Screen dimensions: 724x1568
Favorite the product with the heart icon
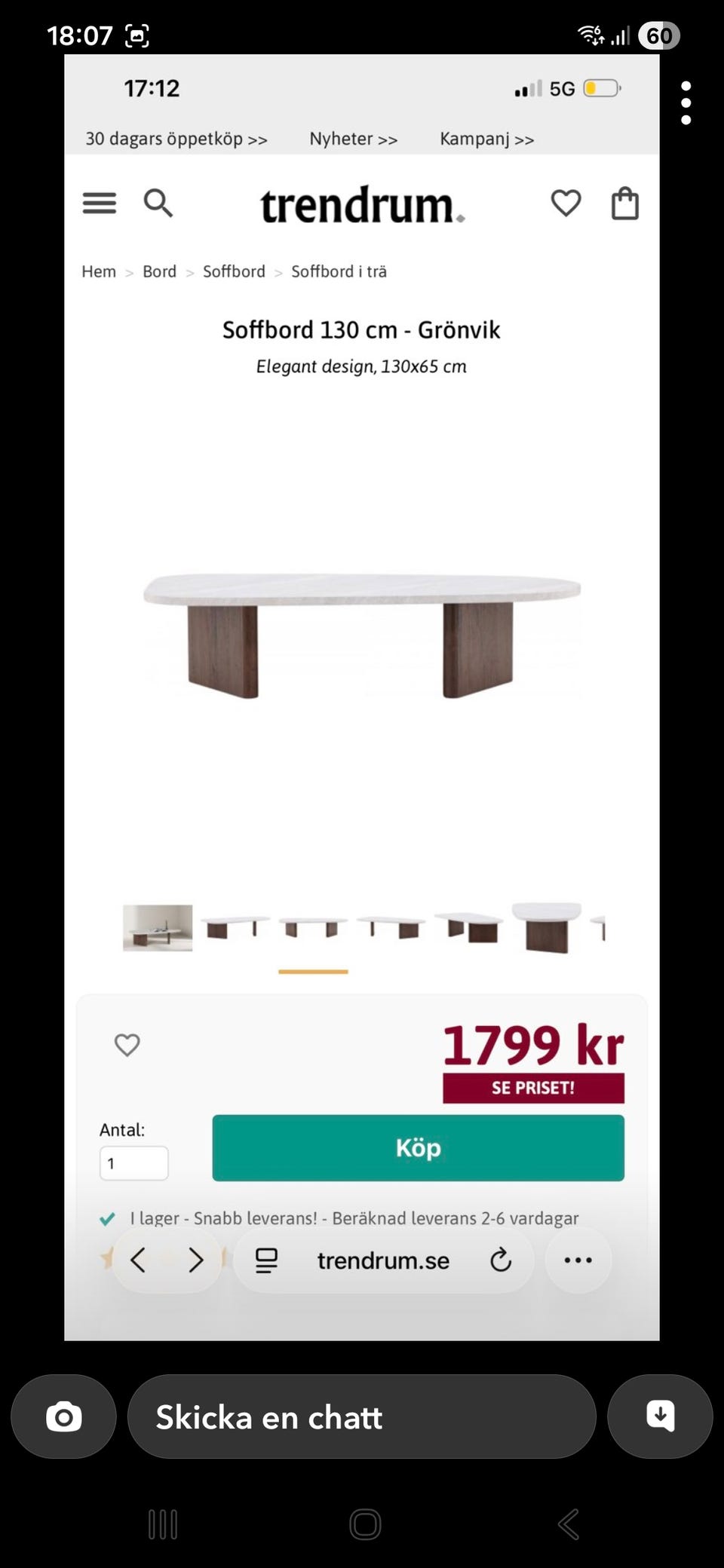tap(126, 1046)
